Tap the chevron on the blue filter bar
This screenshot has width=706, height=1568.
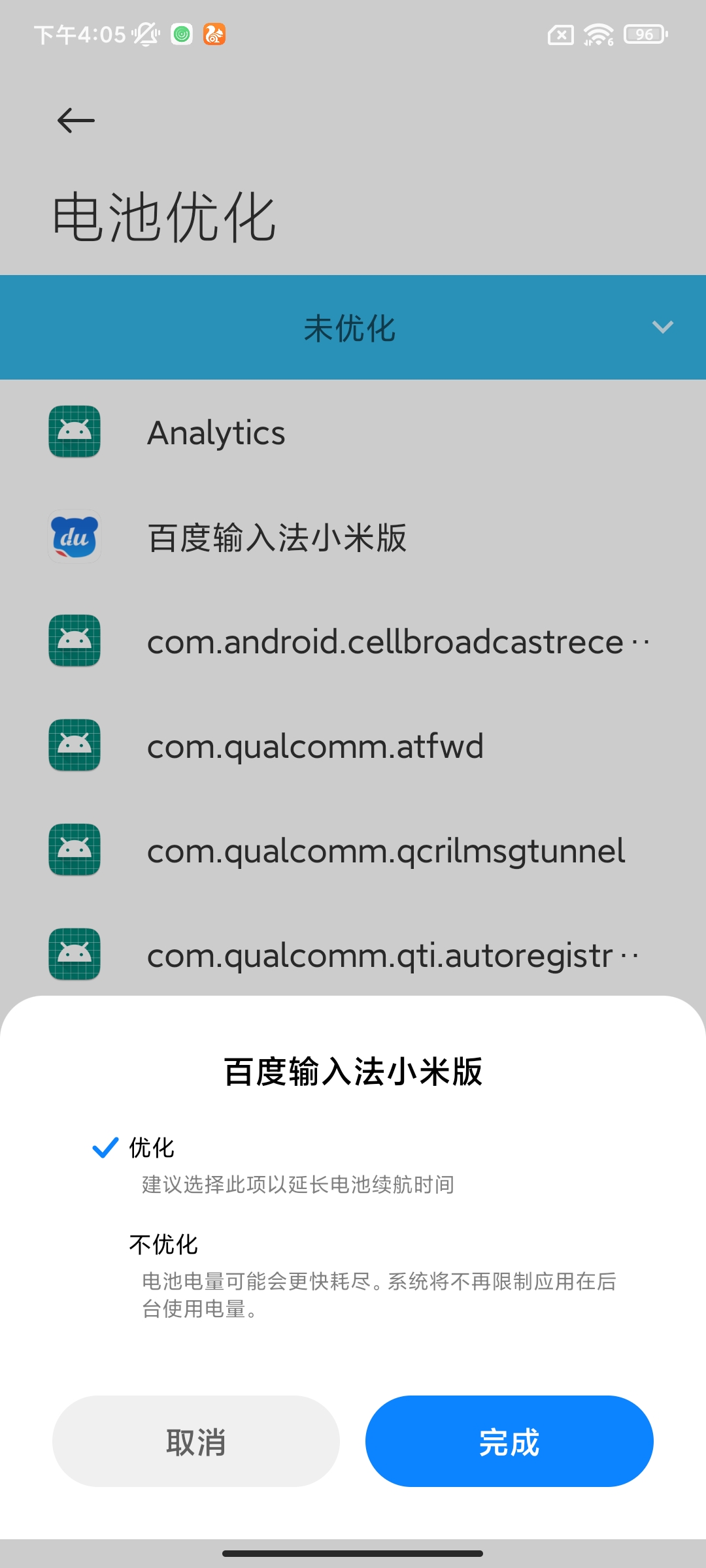(662, 327)
